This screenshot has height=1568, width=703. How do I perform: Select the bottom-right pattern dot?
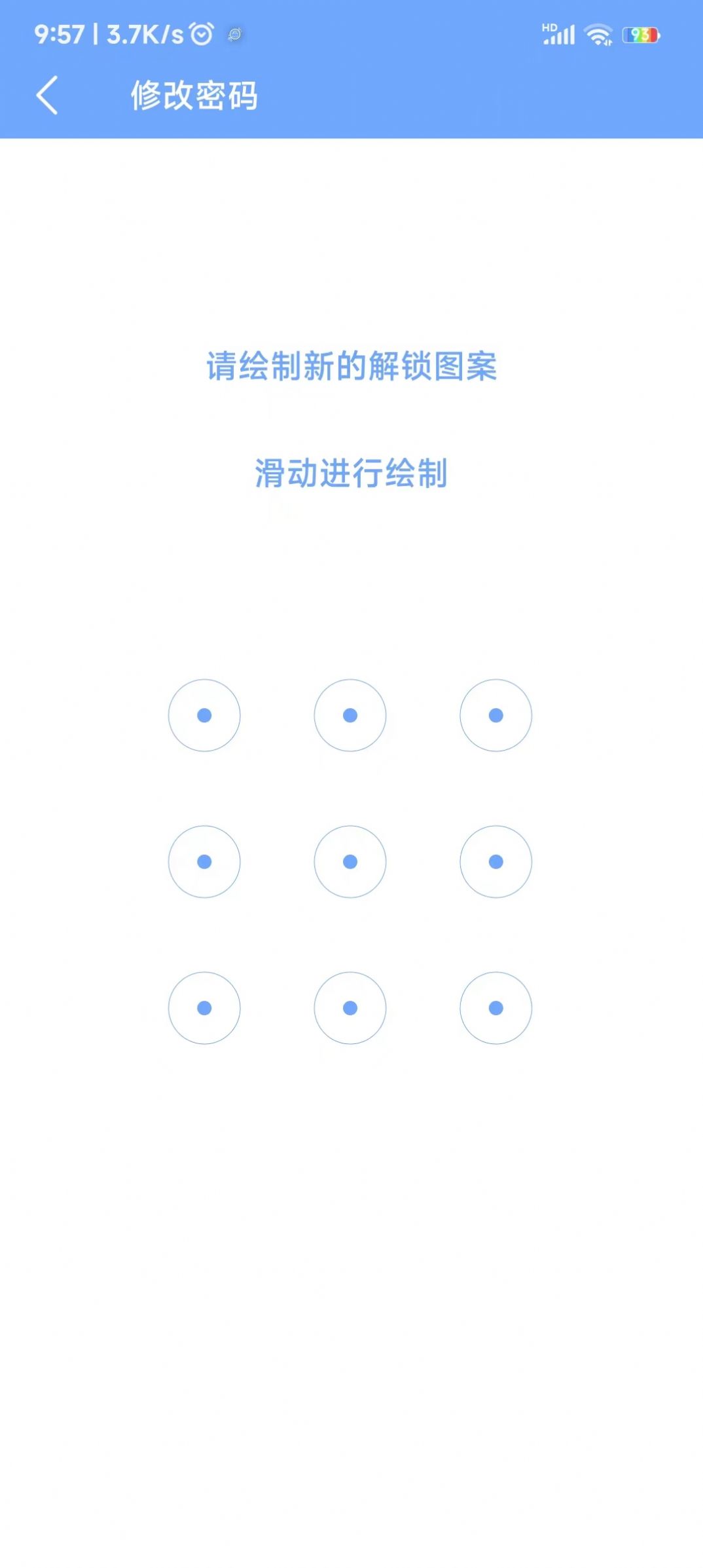click(496, 1008)
